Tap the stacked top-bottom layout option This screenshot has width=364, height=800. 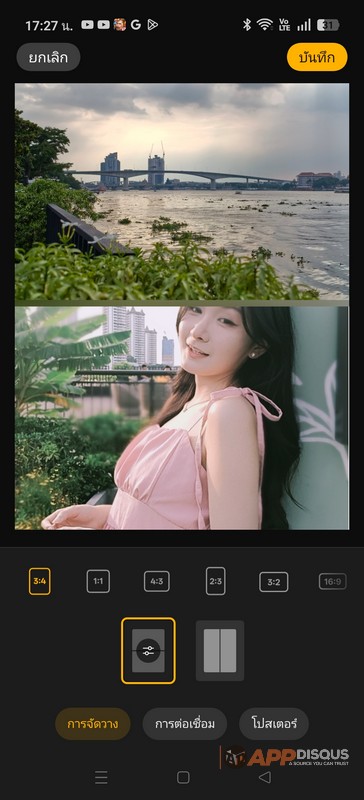[x=148, y=651]
